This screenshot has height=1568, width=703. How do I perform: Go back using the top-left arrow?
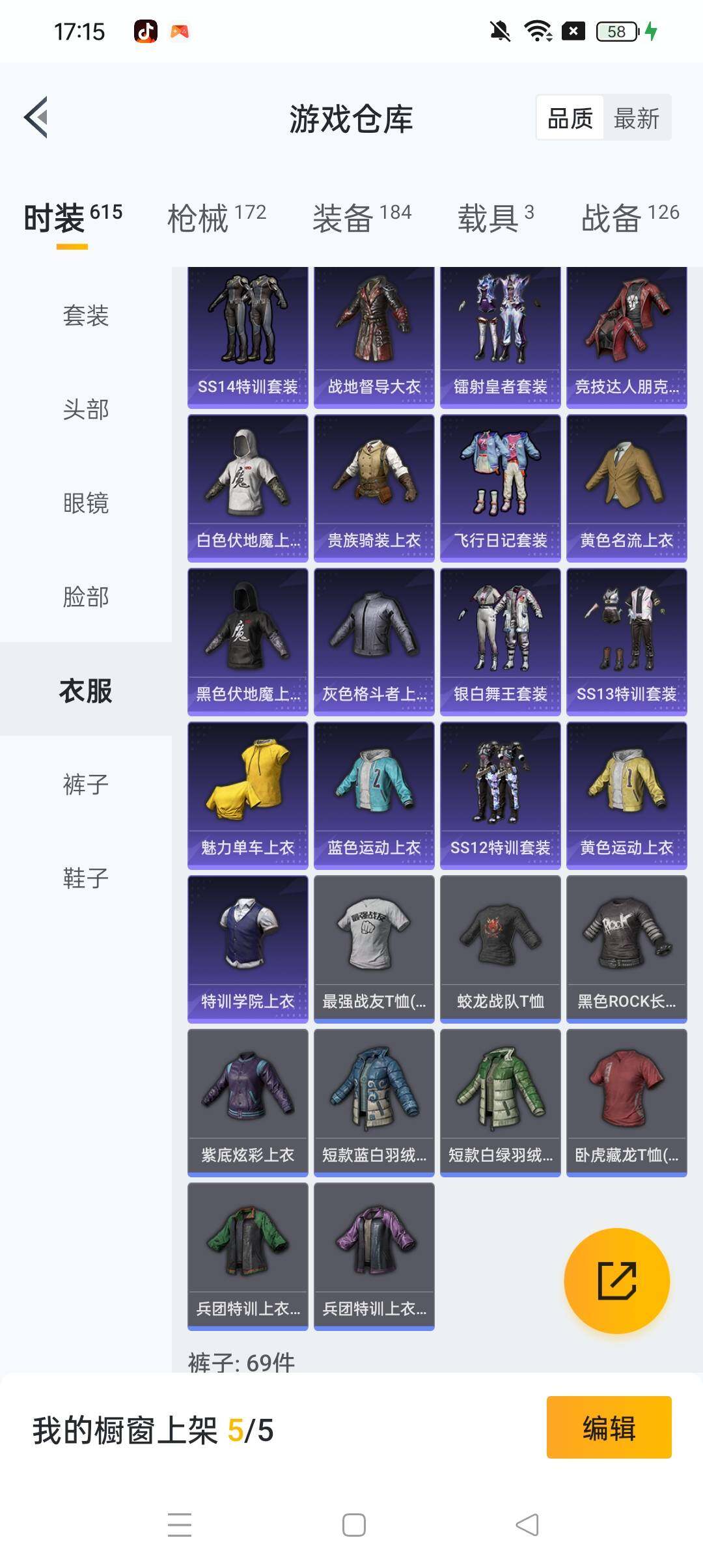point(36,117)
